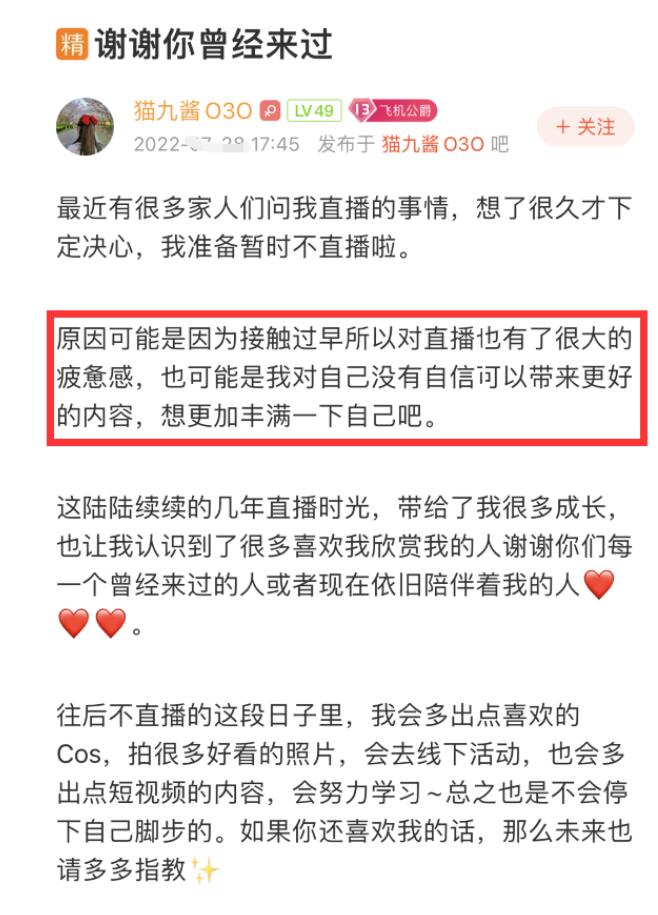Open 猫九酱 O3O's profile picture
658x915 pixels.
84,127
